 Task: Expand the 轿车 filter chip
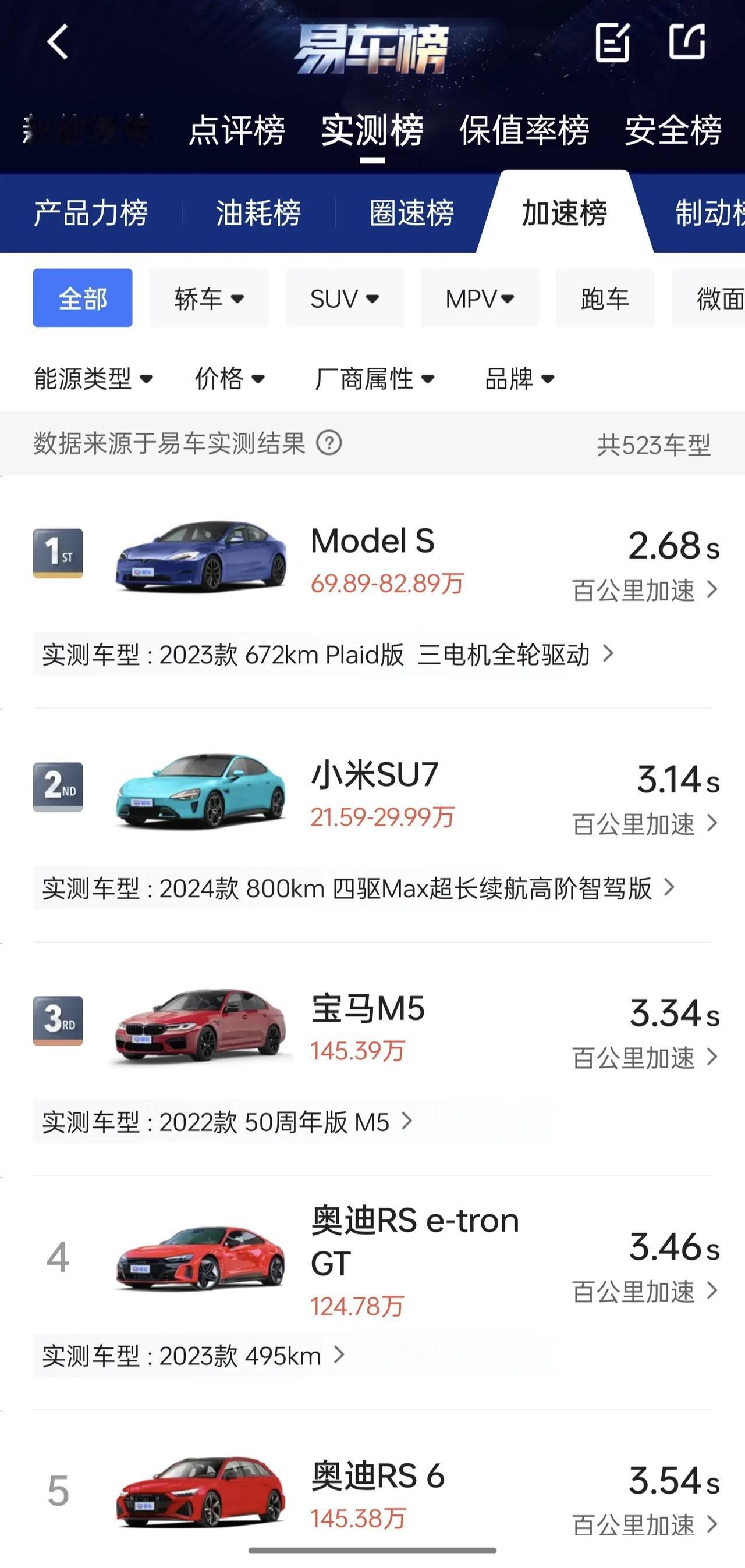coord(209,298)
